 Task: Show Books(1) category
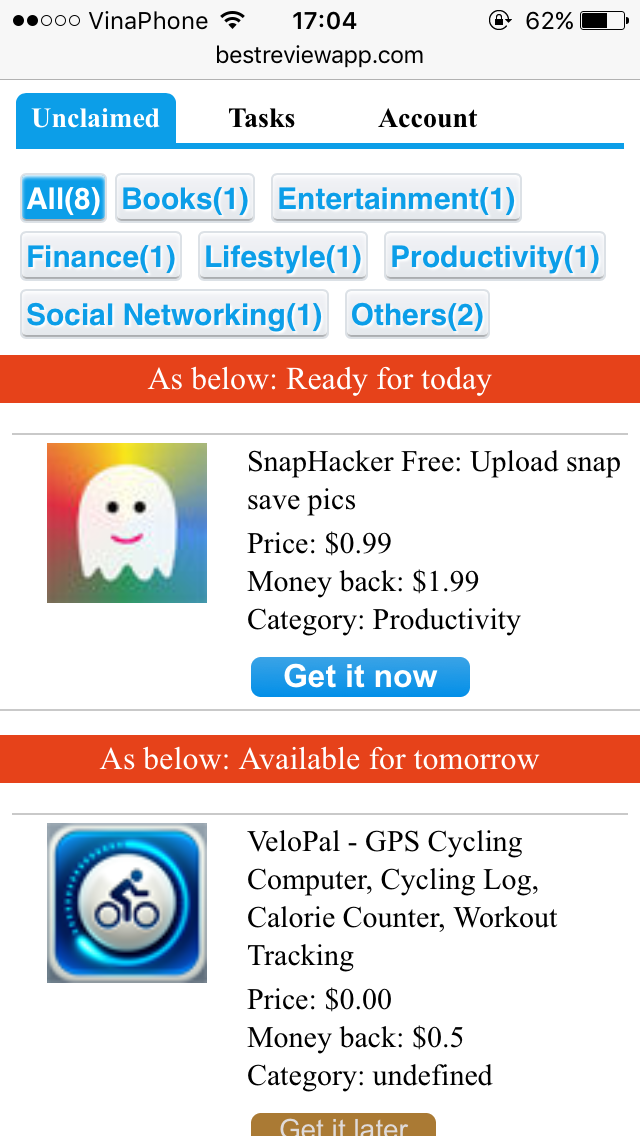tap(185, 198)
